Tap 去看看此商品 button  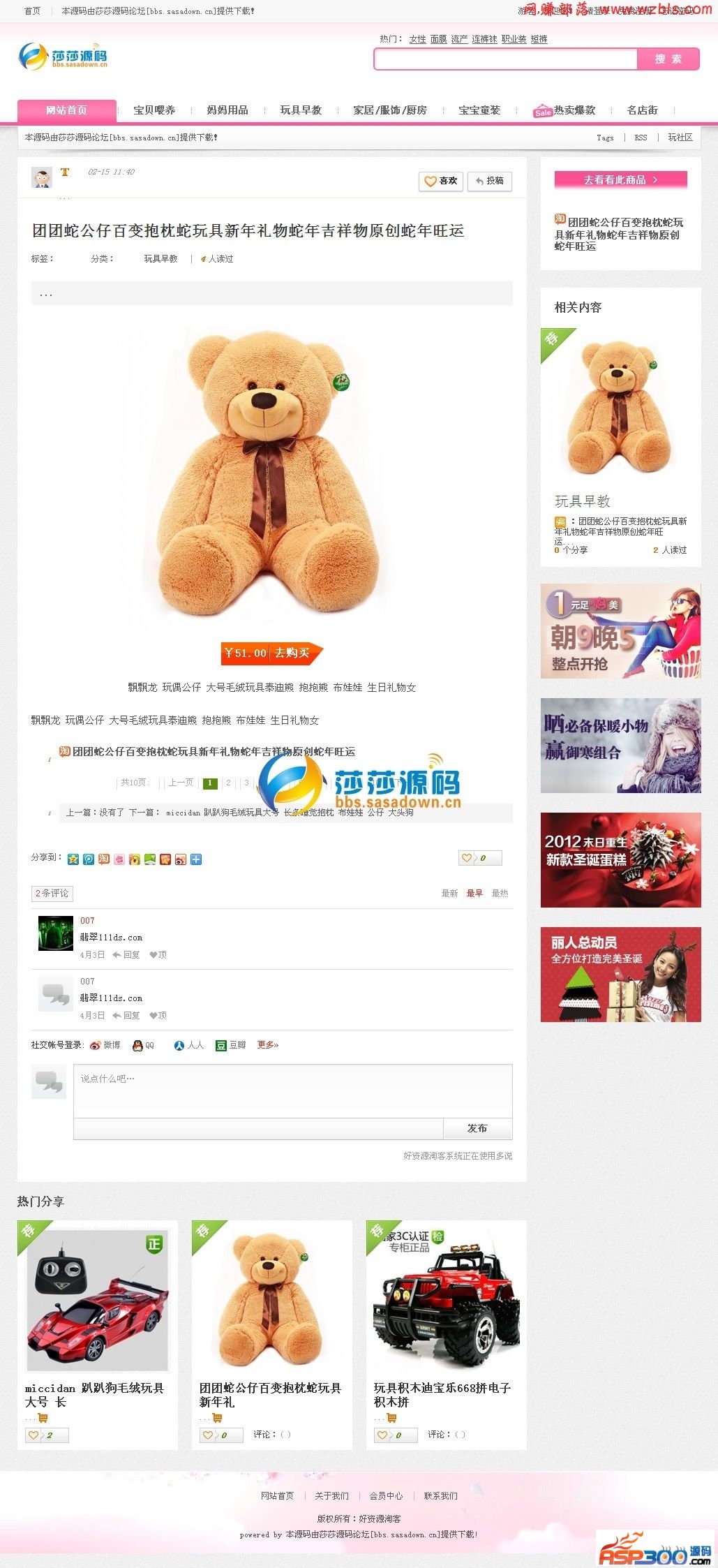620,180
